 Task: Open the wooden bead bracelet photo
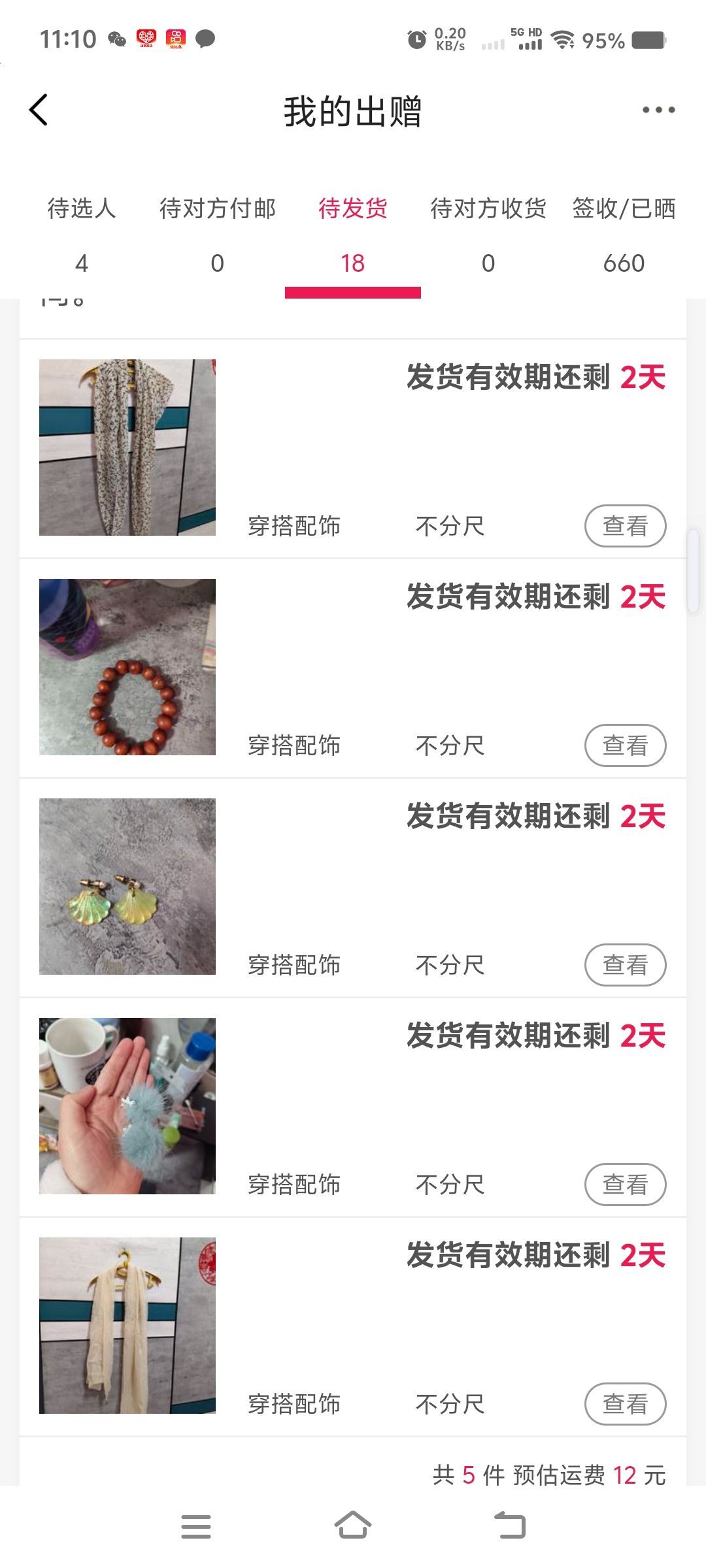click(127, 667)
